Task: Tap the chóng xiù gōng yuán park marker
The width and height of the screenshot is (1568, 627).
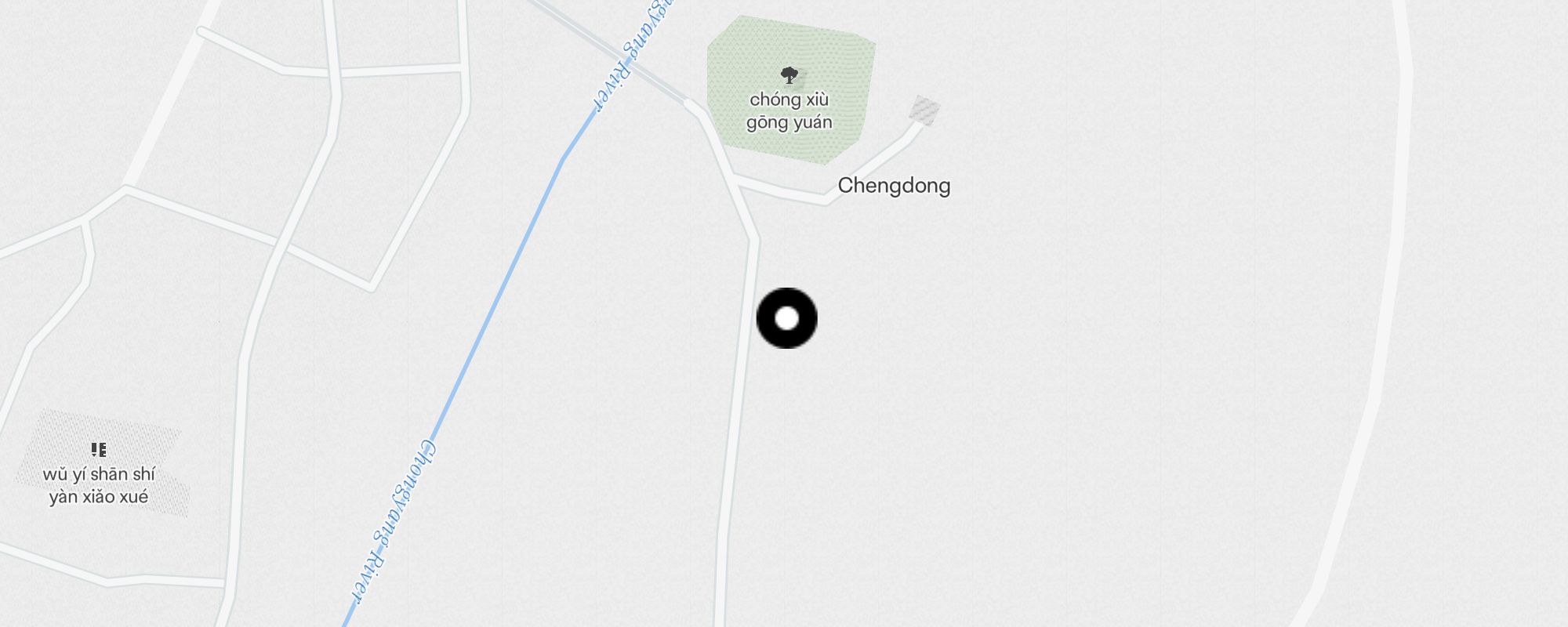Action: (789, 76)
